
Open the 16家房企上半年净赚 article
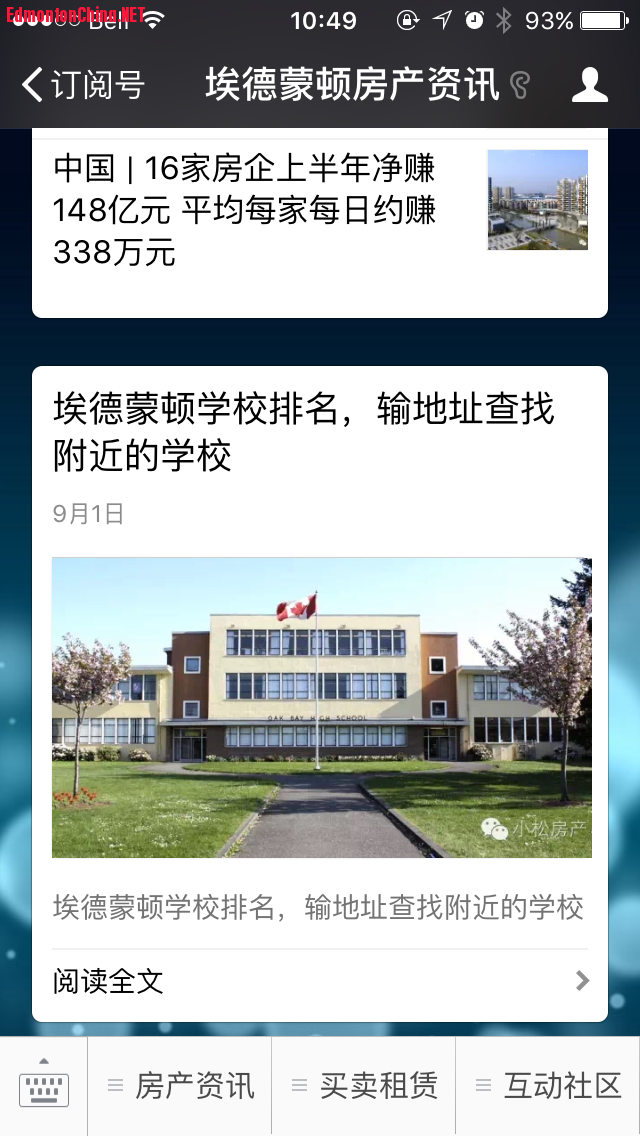pyautogui.click(x=245, y=211)
